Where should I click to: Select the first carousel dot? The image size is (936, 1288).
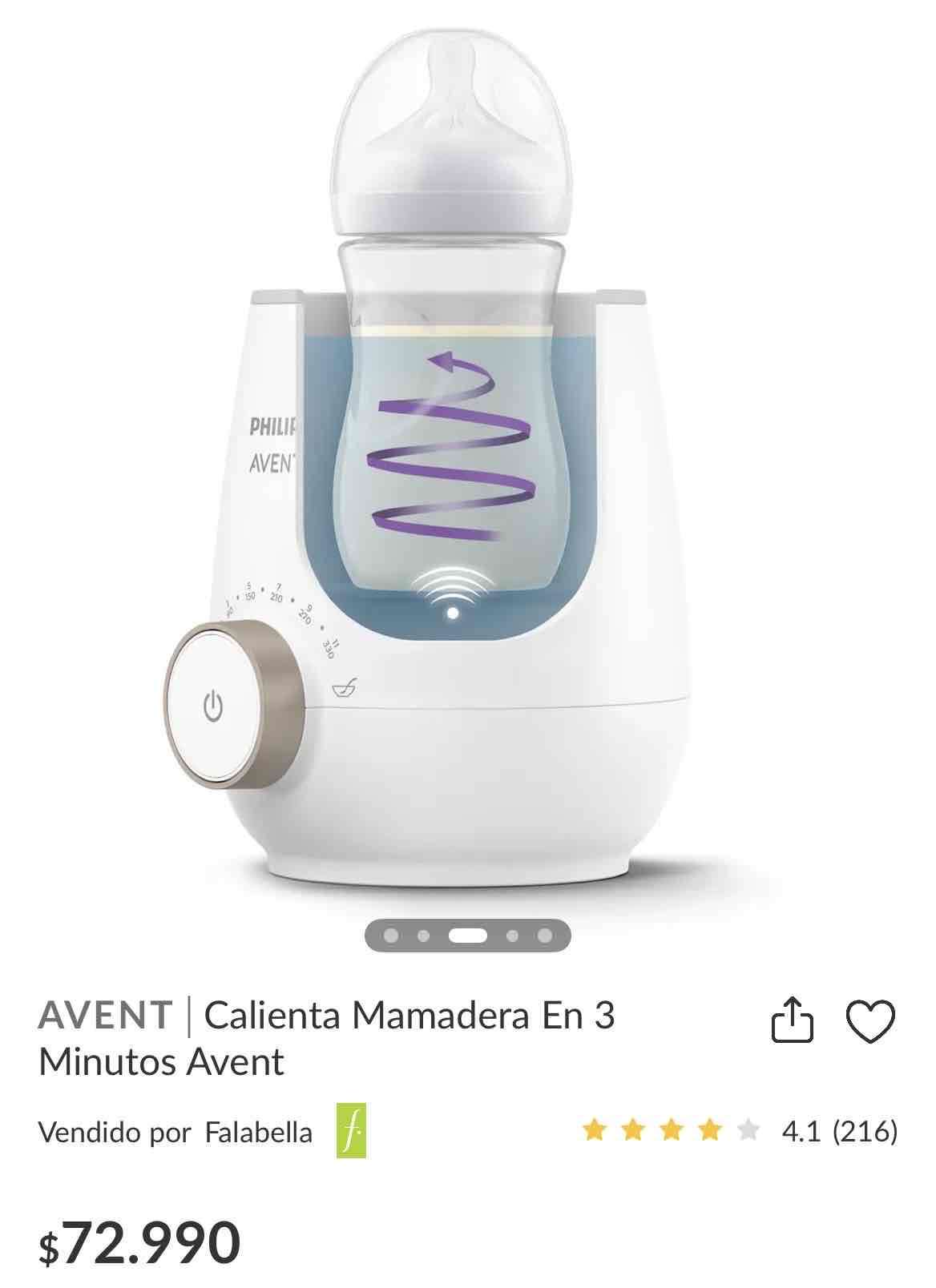click(x=390, y=934)
